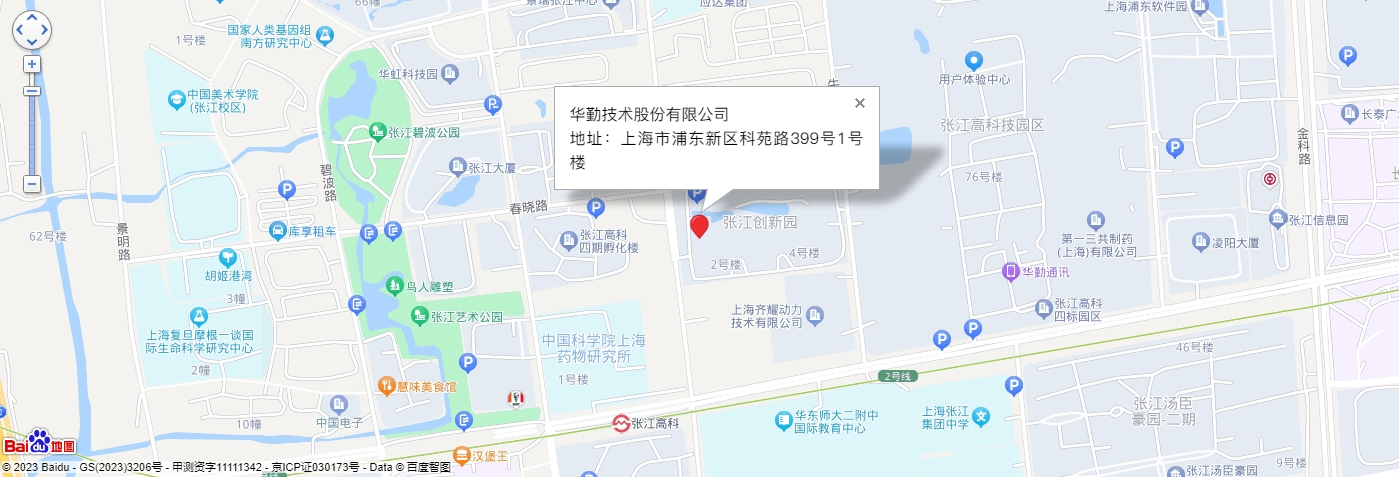
Task: Tap the zoom level slider track
Action: [x=32, y=135]
